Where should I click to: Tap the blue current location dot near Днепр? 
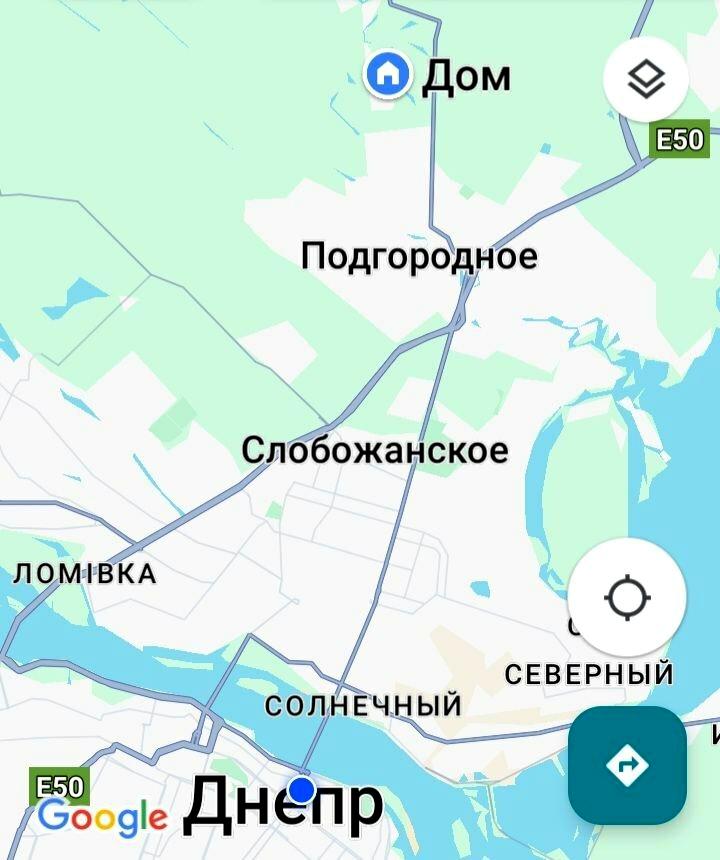pos(302,789)
